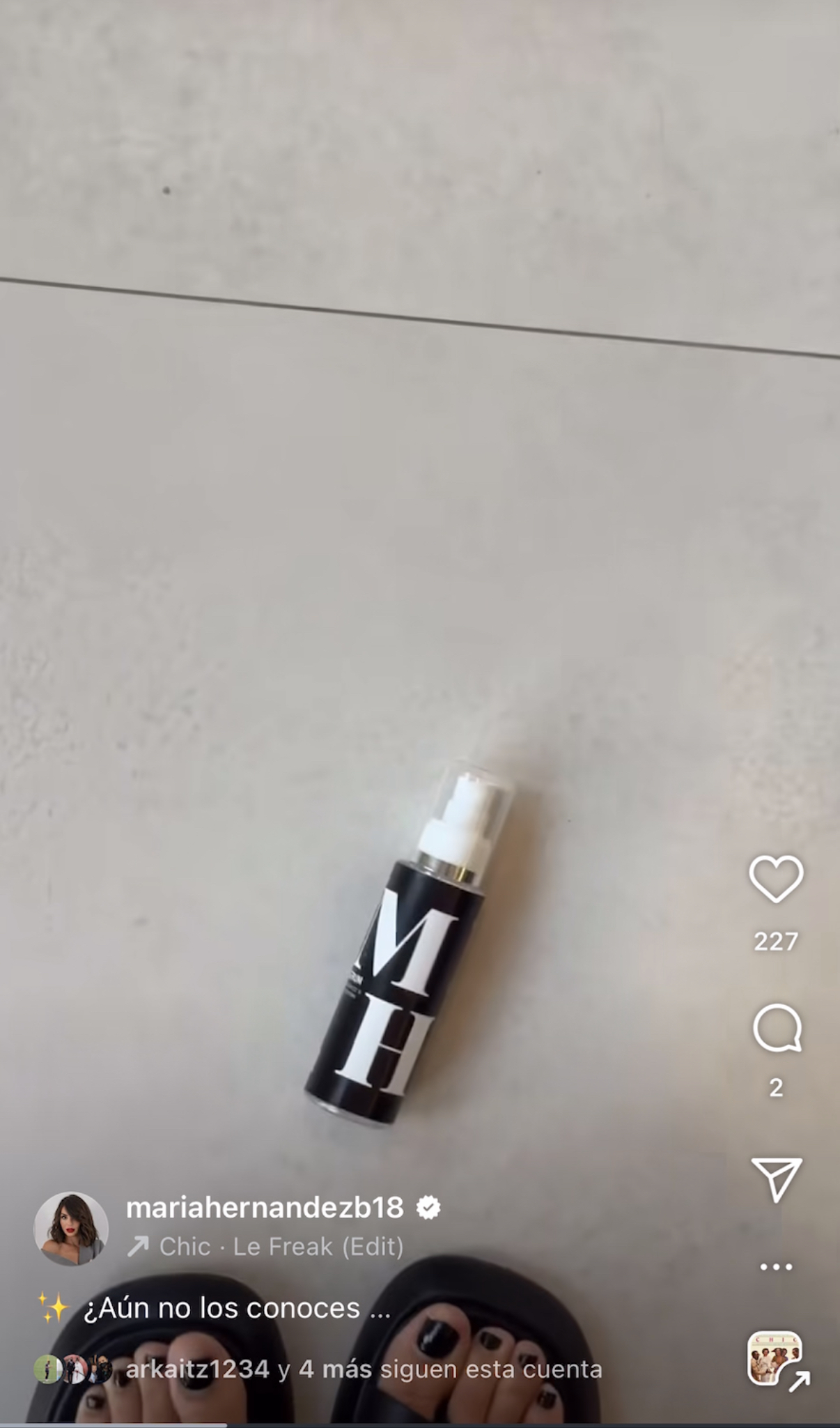Like this reel with the heart icon
Image resolution: width=840 pixels, height=1428 pixels.
click(776, 880)
